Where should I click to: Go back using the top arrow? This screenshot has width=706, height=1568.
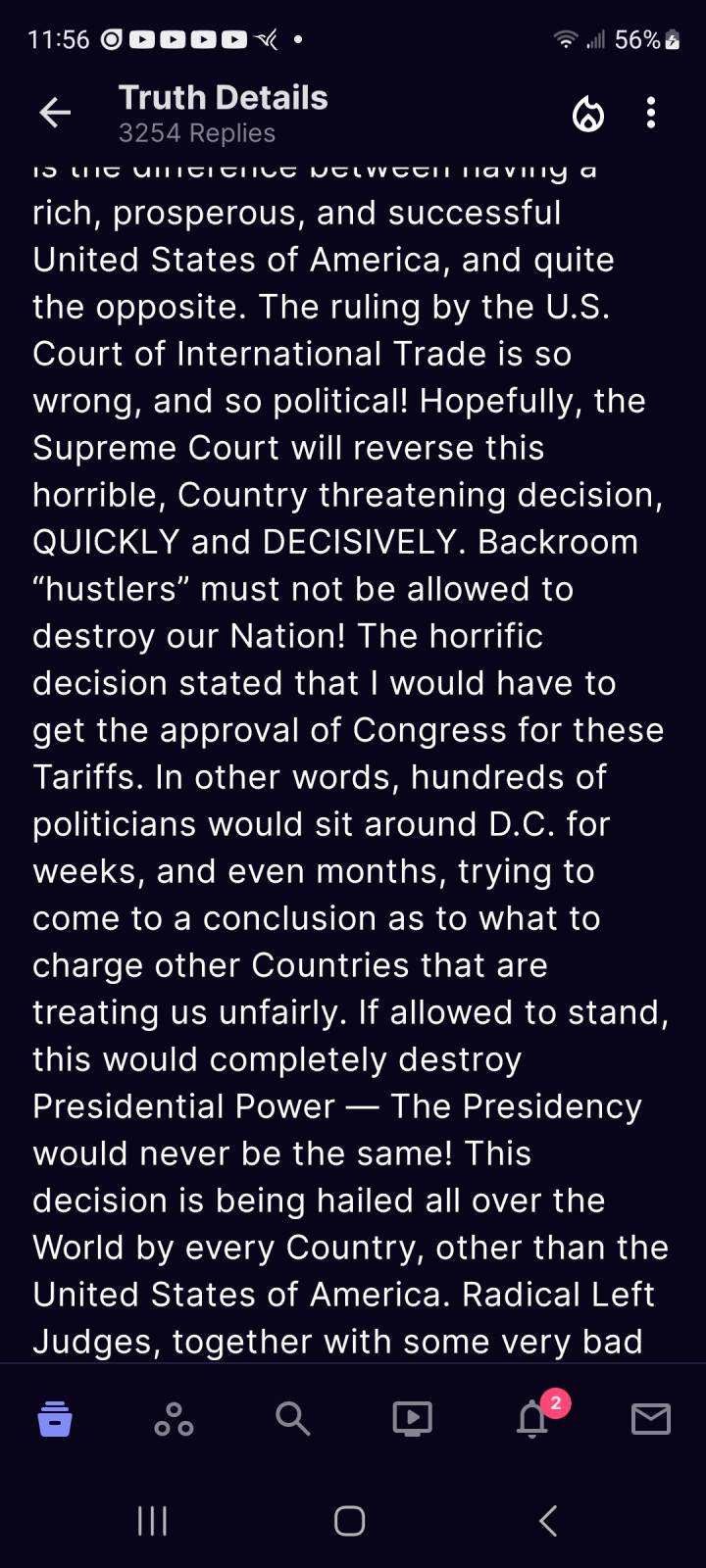click(55, 113)
